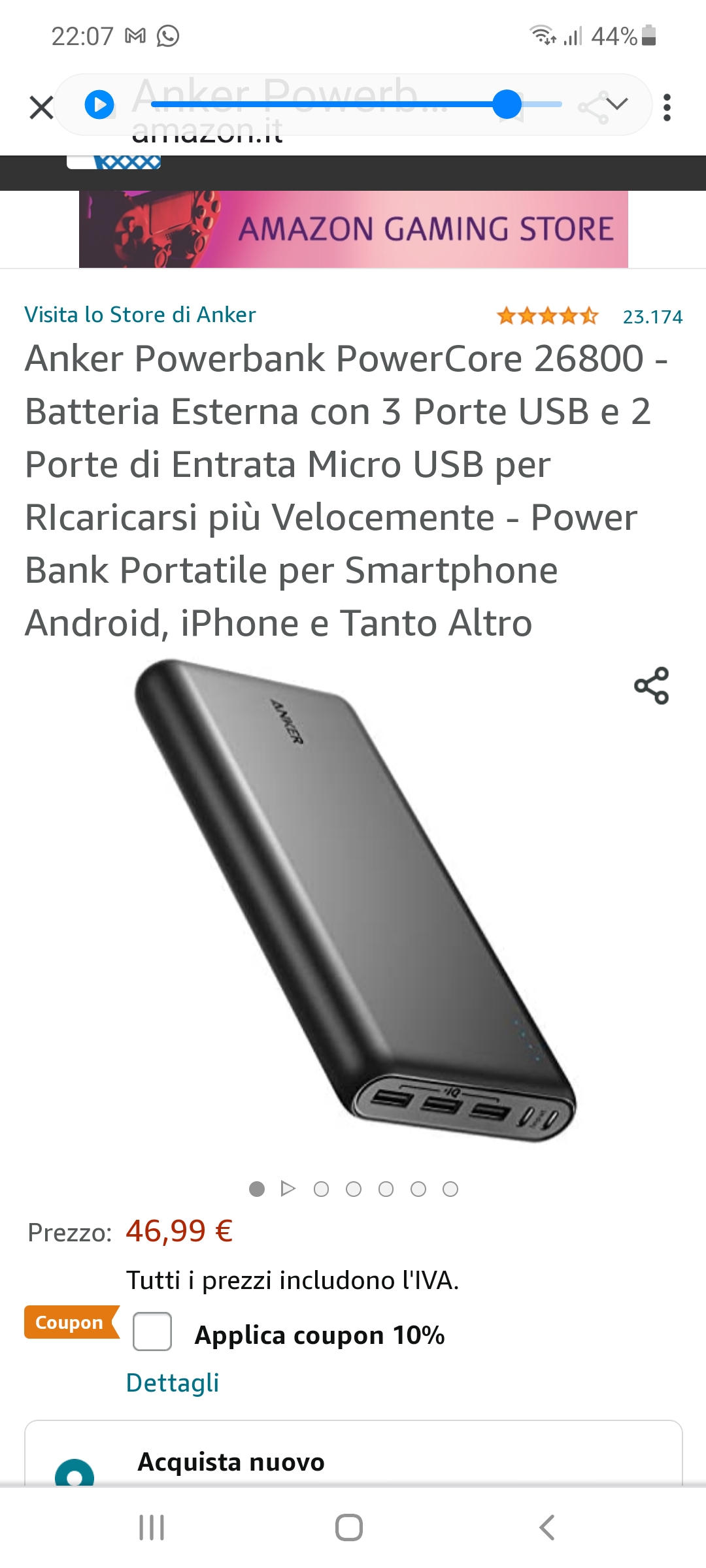Image resolution: width=706 pixels, height=1568 pixels.
Task: Share this Anker powerbank product
Action: click(x=652, y=685)
